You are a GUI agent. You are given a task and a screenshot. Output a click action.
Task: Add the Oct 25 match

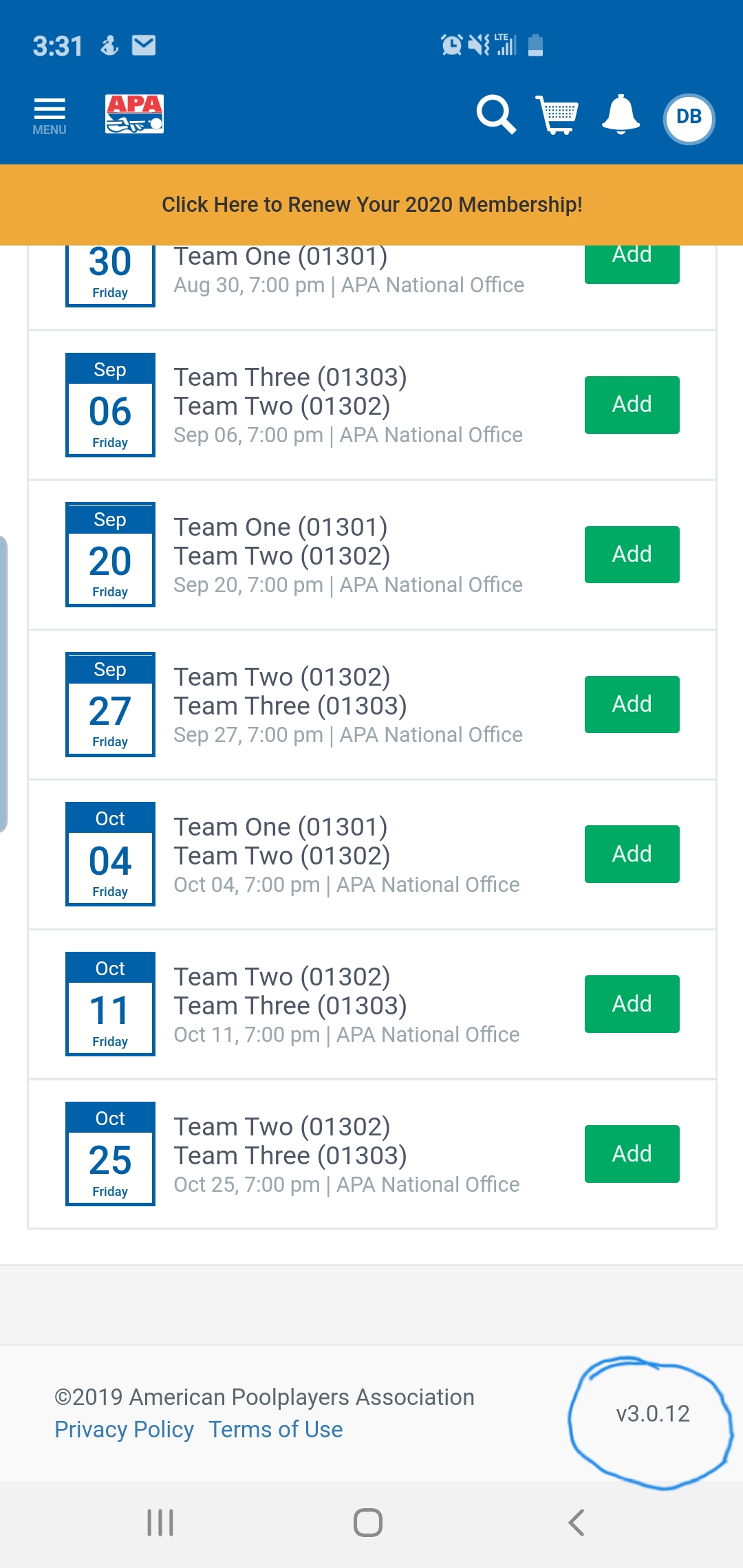[x=632, y=1154]
